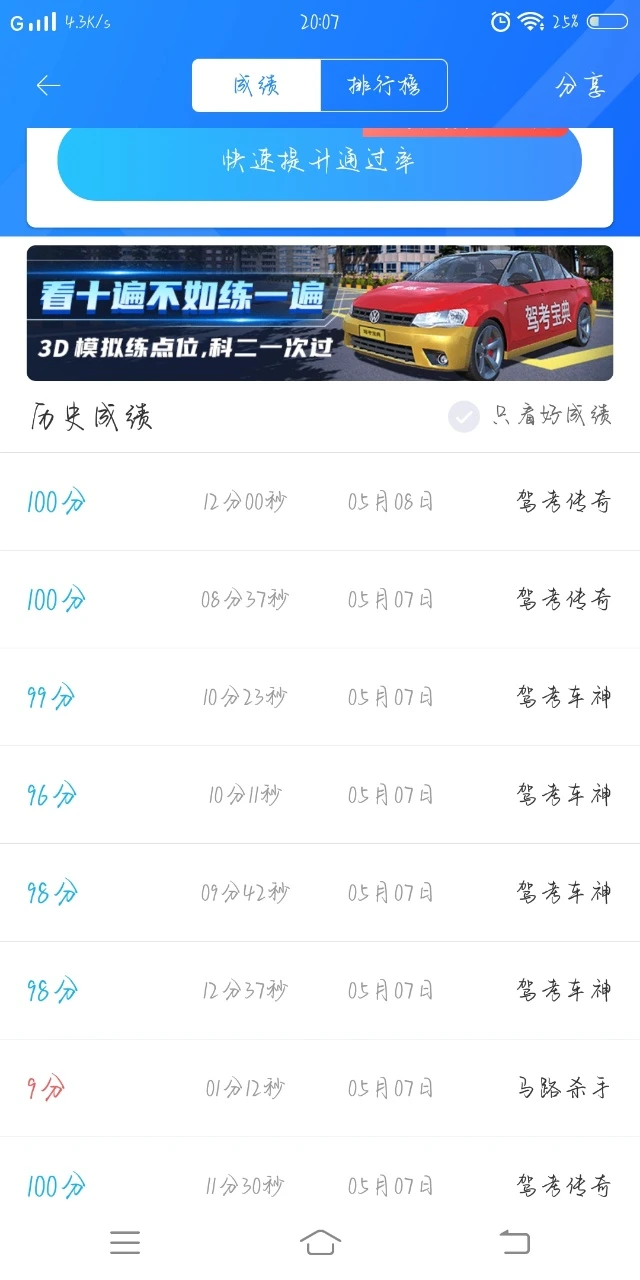640x1280 pixels.
Task: Open the record taking 08分37秒
Action: pyautogui.click(x=319, y=600)
